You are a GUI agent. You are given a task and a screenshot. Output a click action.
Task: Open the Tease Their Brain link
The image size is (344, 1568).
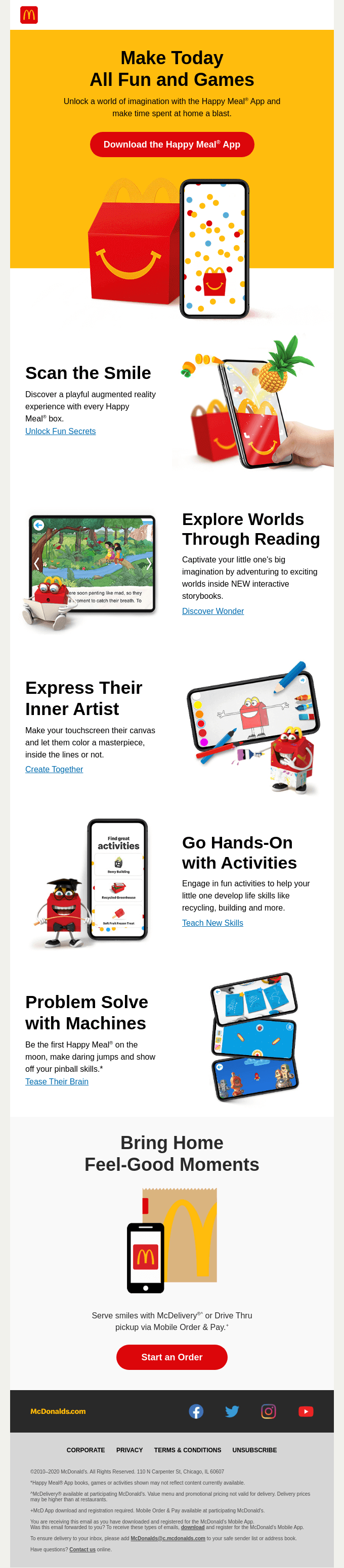(57, 1081)
